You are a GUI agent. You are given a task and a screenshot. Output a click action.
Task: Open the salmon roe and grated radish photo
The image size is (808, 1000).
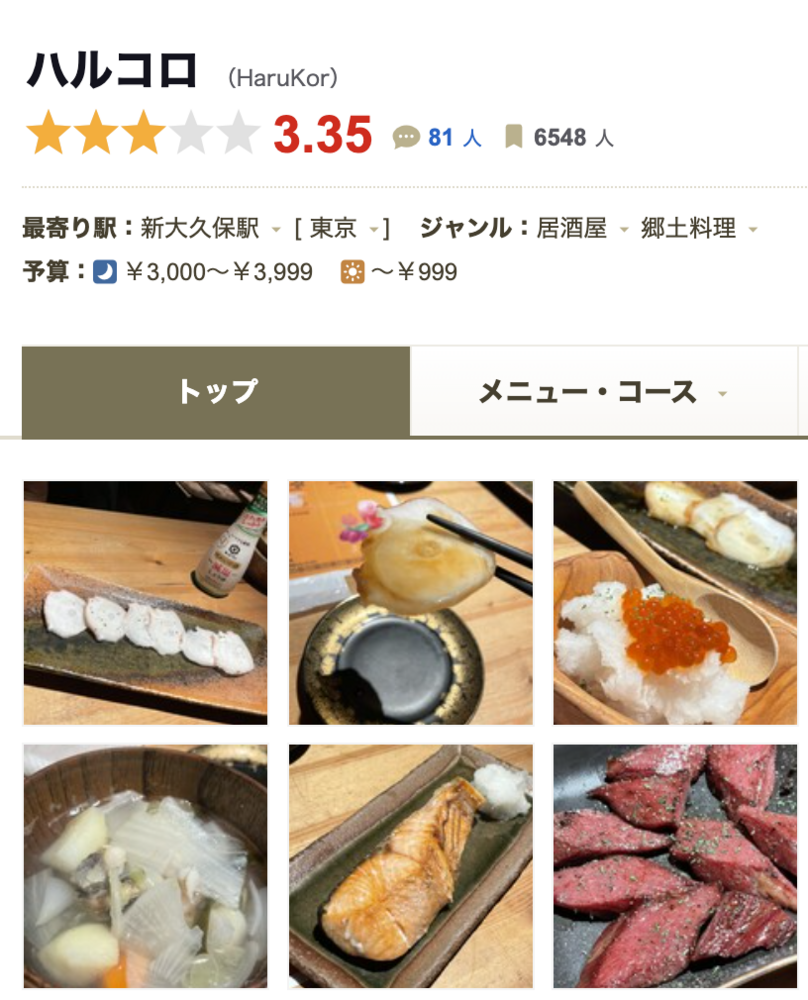click(x=675, y=603)
